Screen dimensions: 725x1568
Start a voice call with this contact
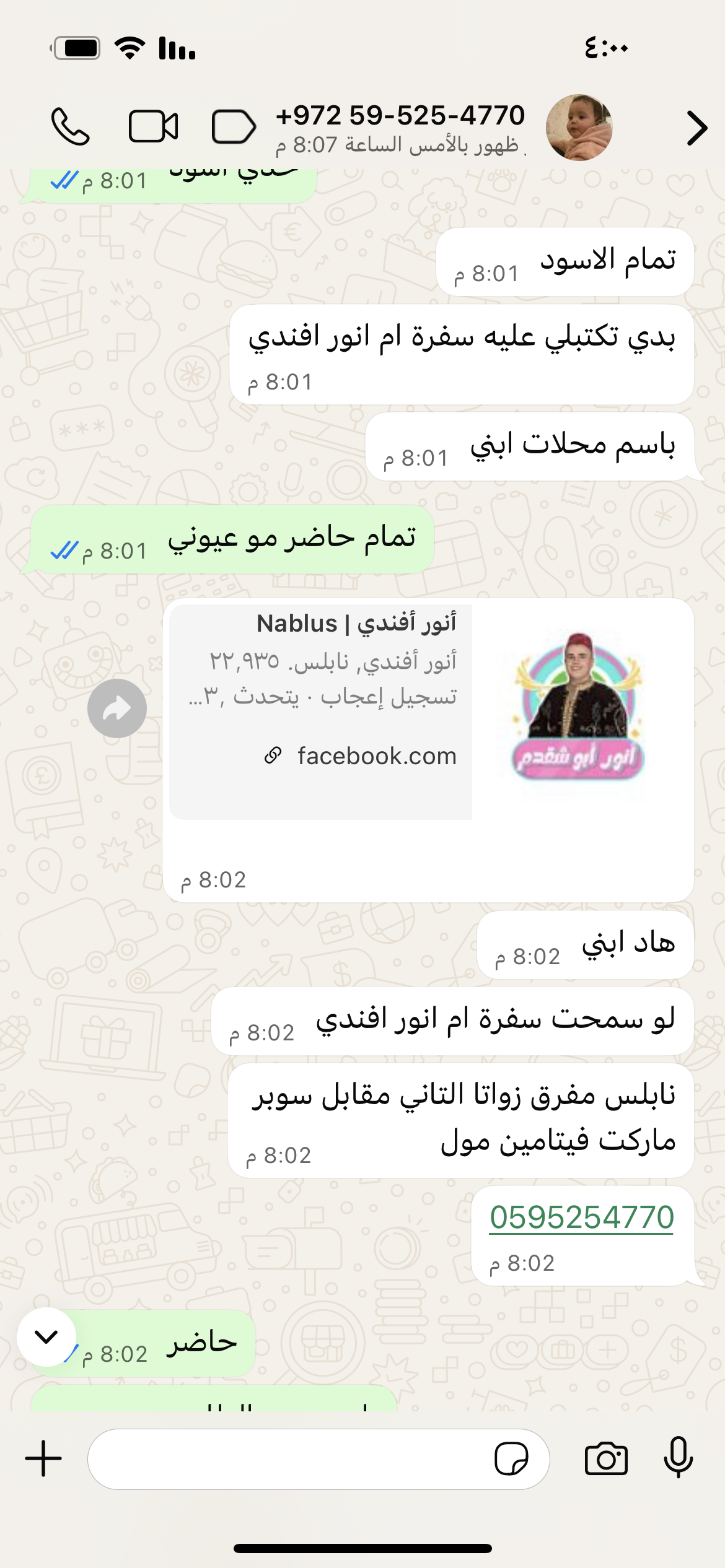click(71, 127)
